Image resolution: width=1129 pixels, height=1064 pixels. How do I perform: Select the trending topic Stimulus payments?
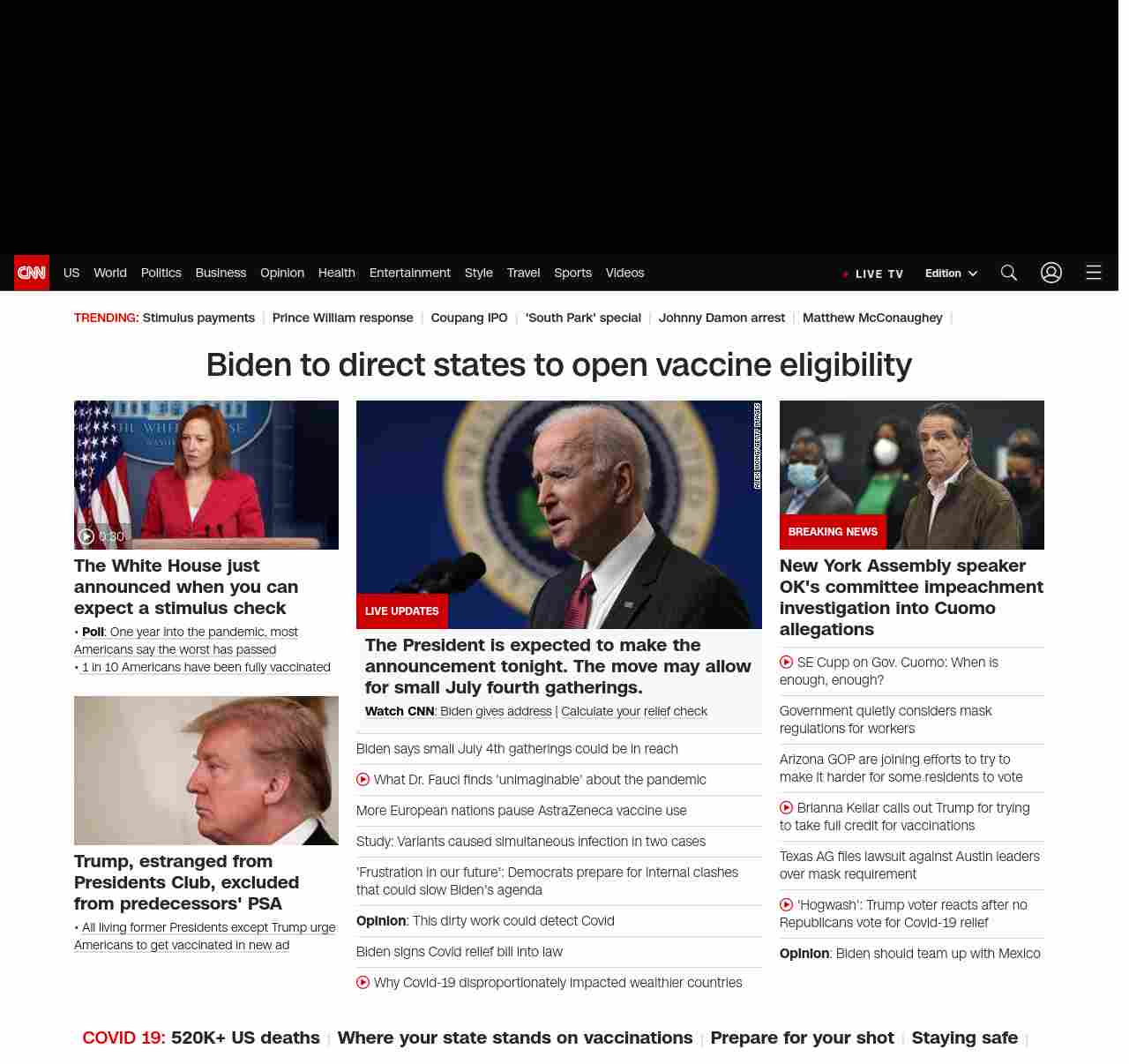click(x=198, y=318)
